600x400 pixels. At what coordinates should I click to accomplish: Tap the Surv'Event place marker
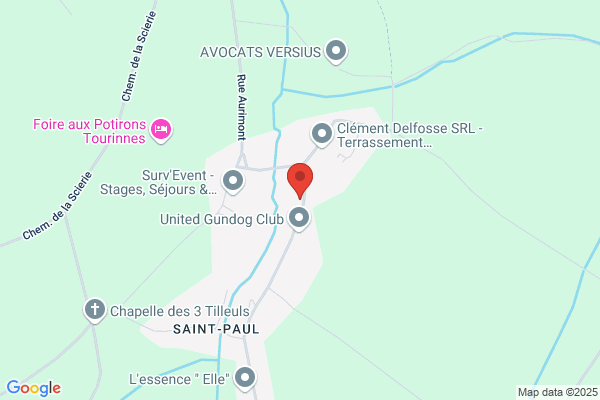(233, 181)
